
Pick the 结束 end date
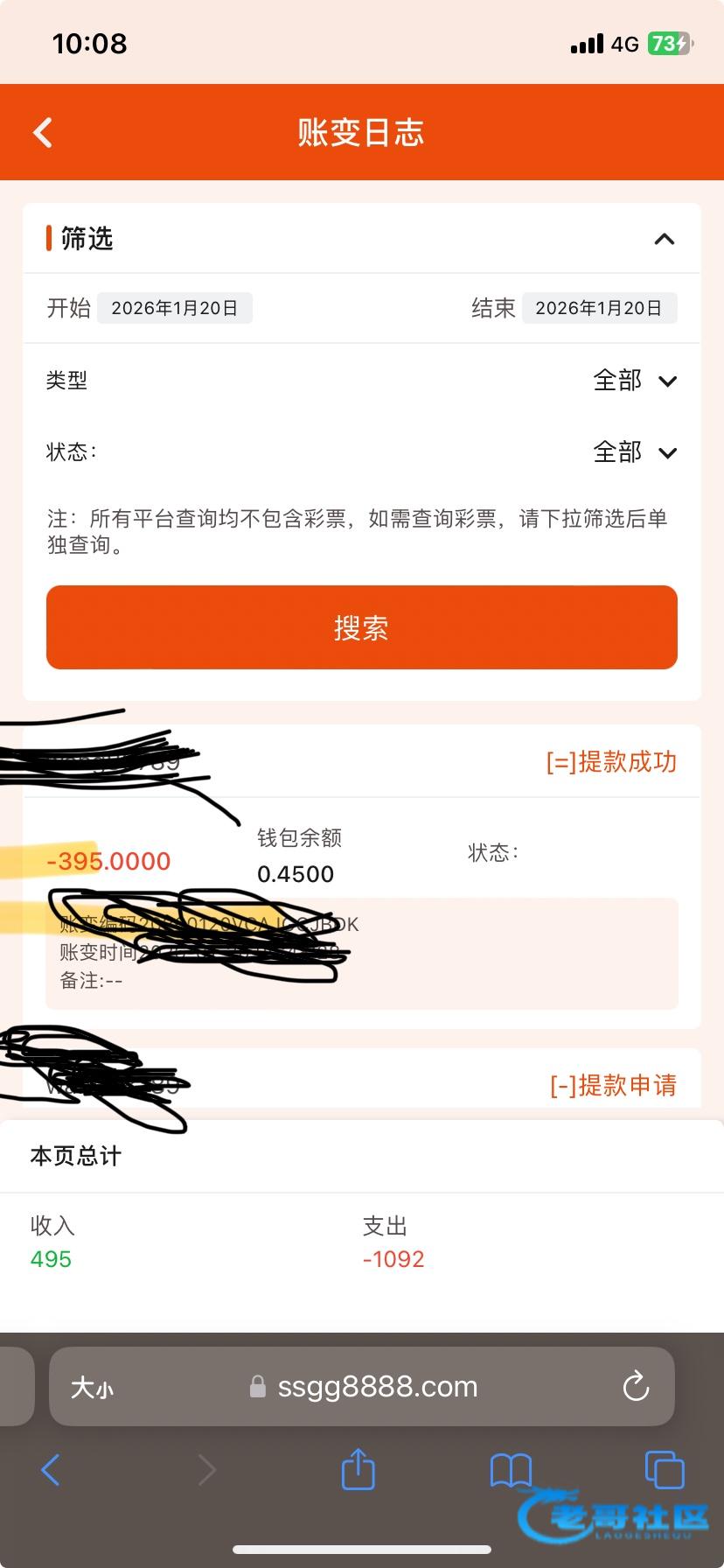tap(599, 308)
